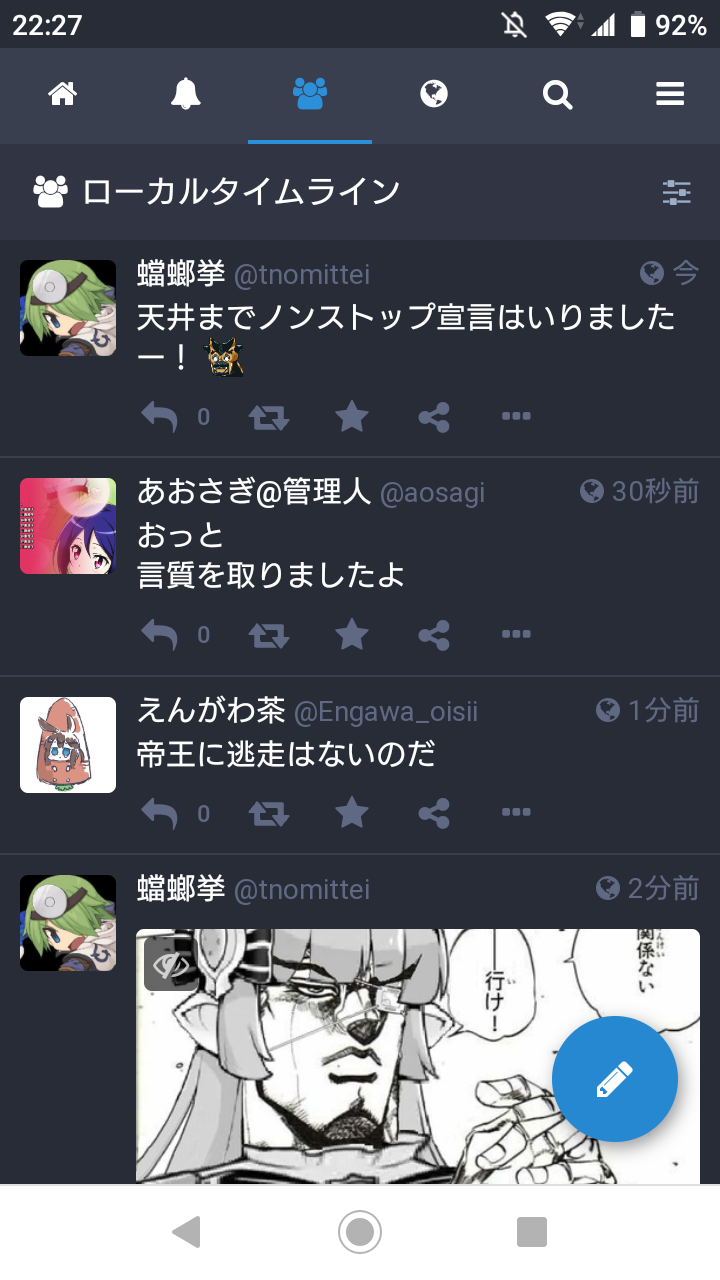Viewport: 720px width, 1280px height.
Task: Open the notifications bell tab
Action: pos(186,95)
